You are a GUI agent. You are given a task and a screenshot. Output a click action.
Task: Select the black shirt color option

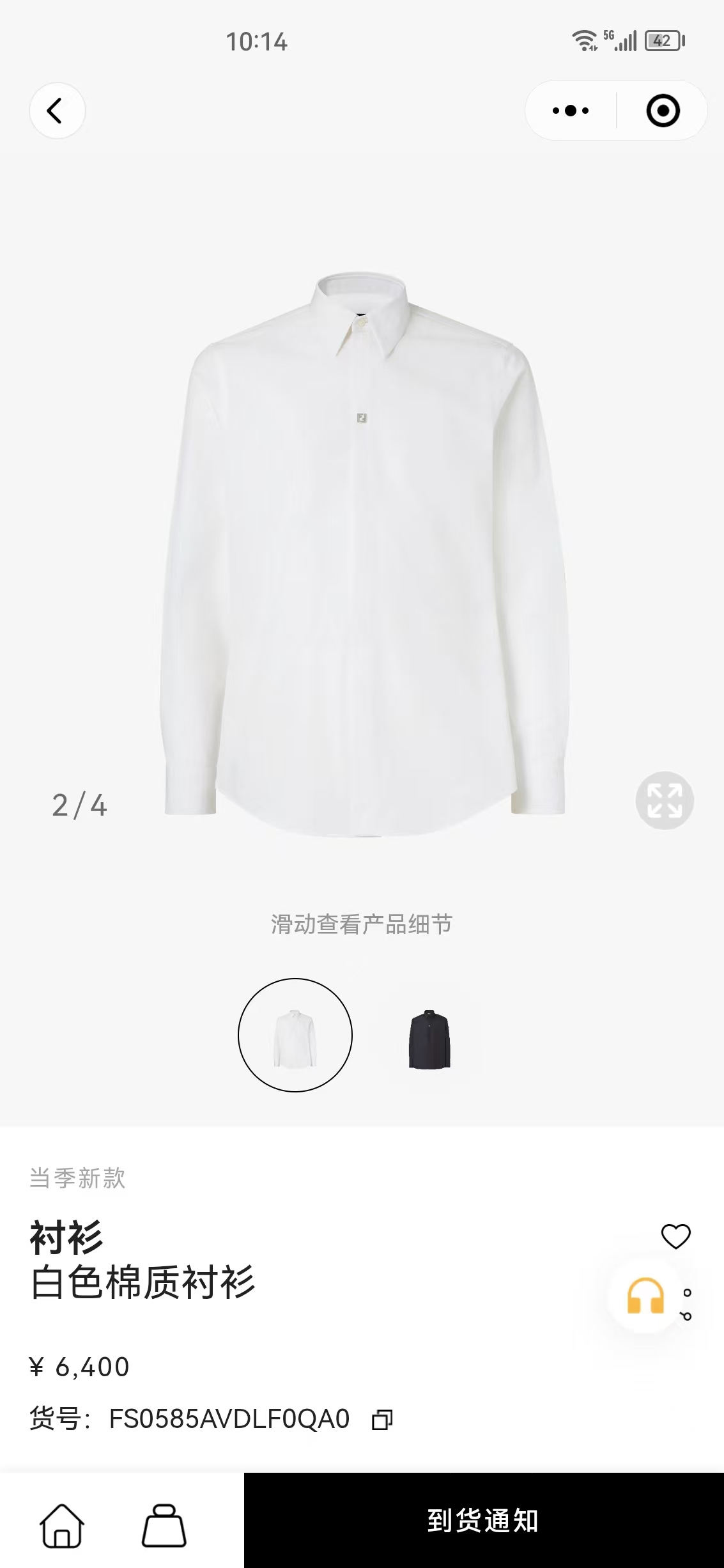[x=429, y=1039]
